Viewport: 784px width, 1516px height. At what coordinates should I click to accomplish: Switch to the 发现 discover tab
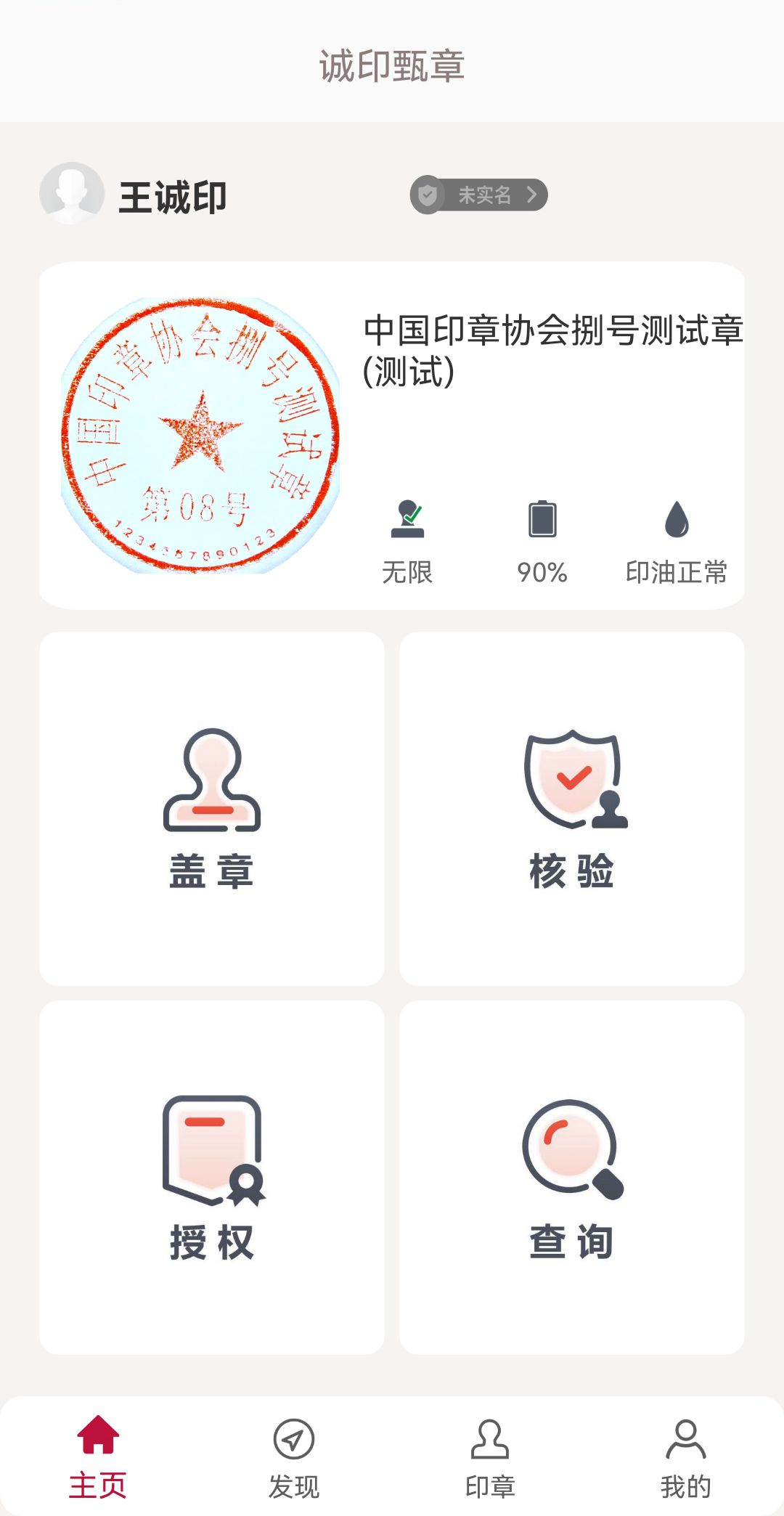[294, 1456]
